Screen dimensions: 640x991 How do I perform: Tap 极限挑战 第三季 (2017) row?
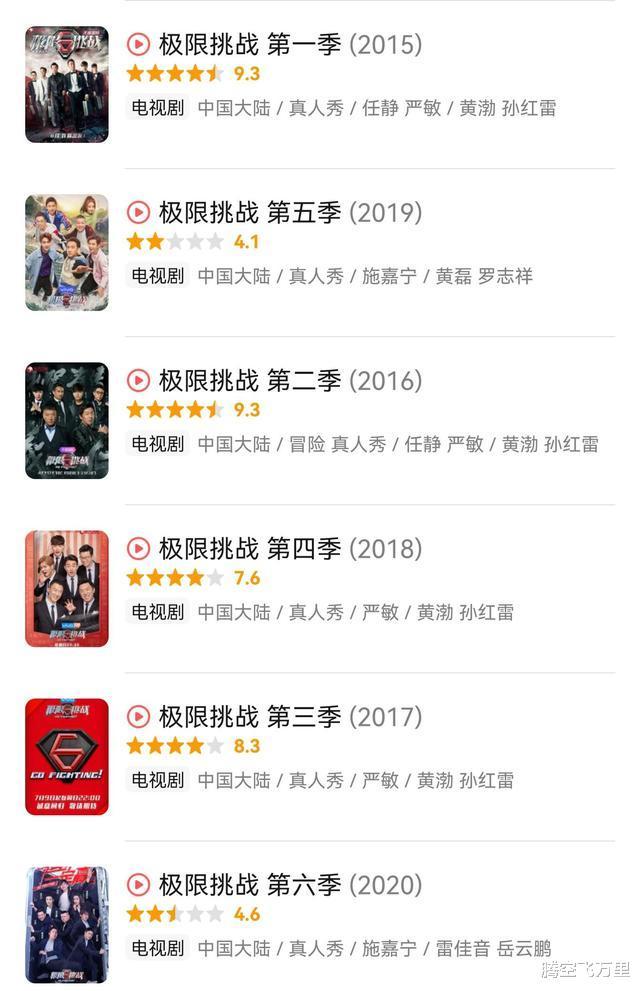click(290, 717)
